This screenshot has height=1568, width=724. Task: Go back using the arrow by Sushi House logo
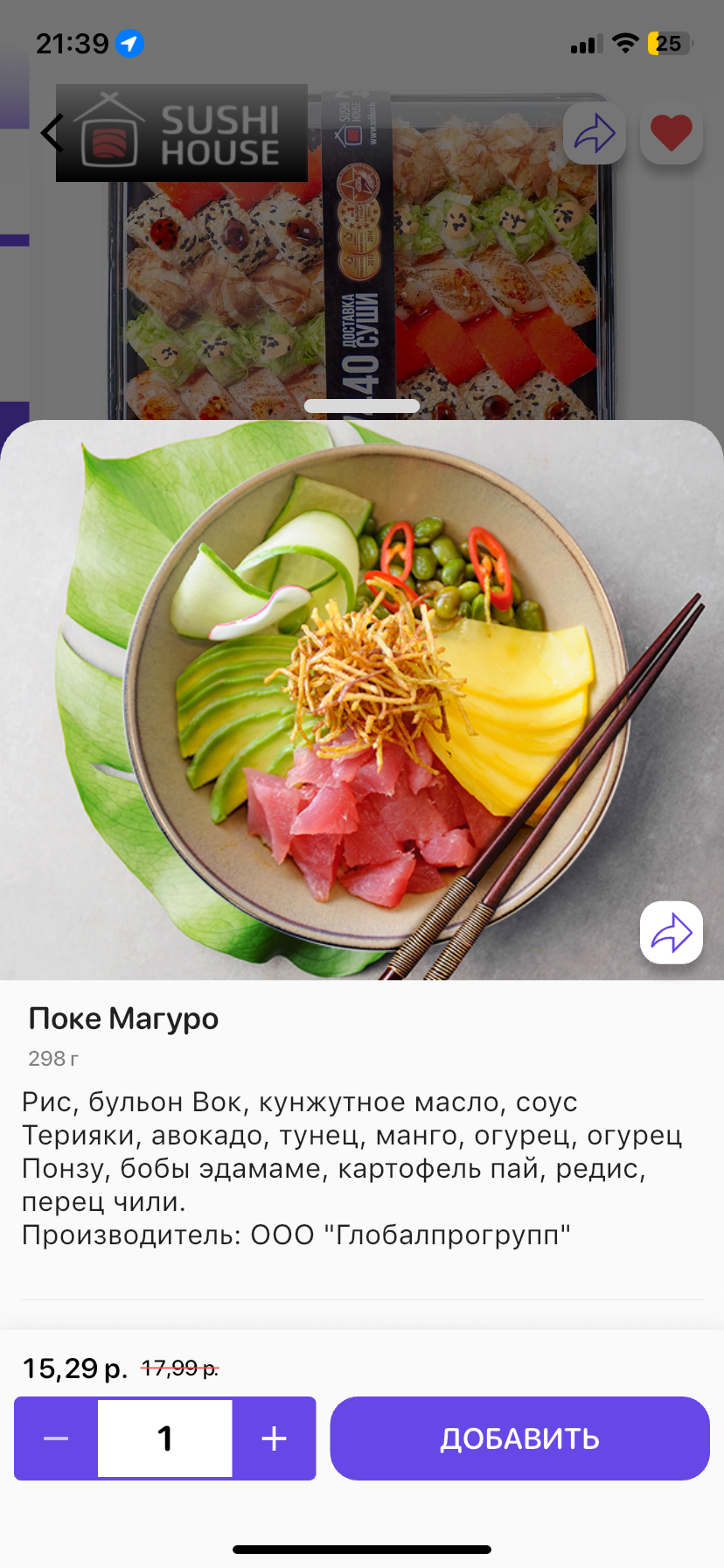pyautogui.click(x=52, y=134)
